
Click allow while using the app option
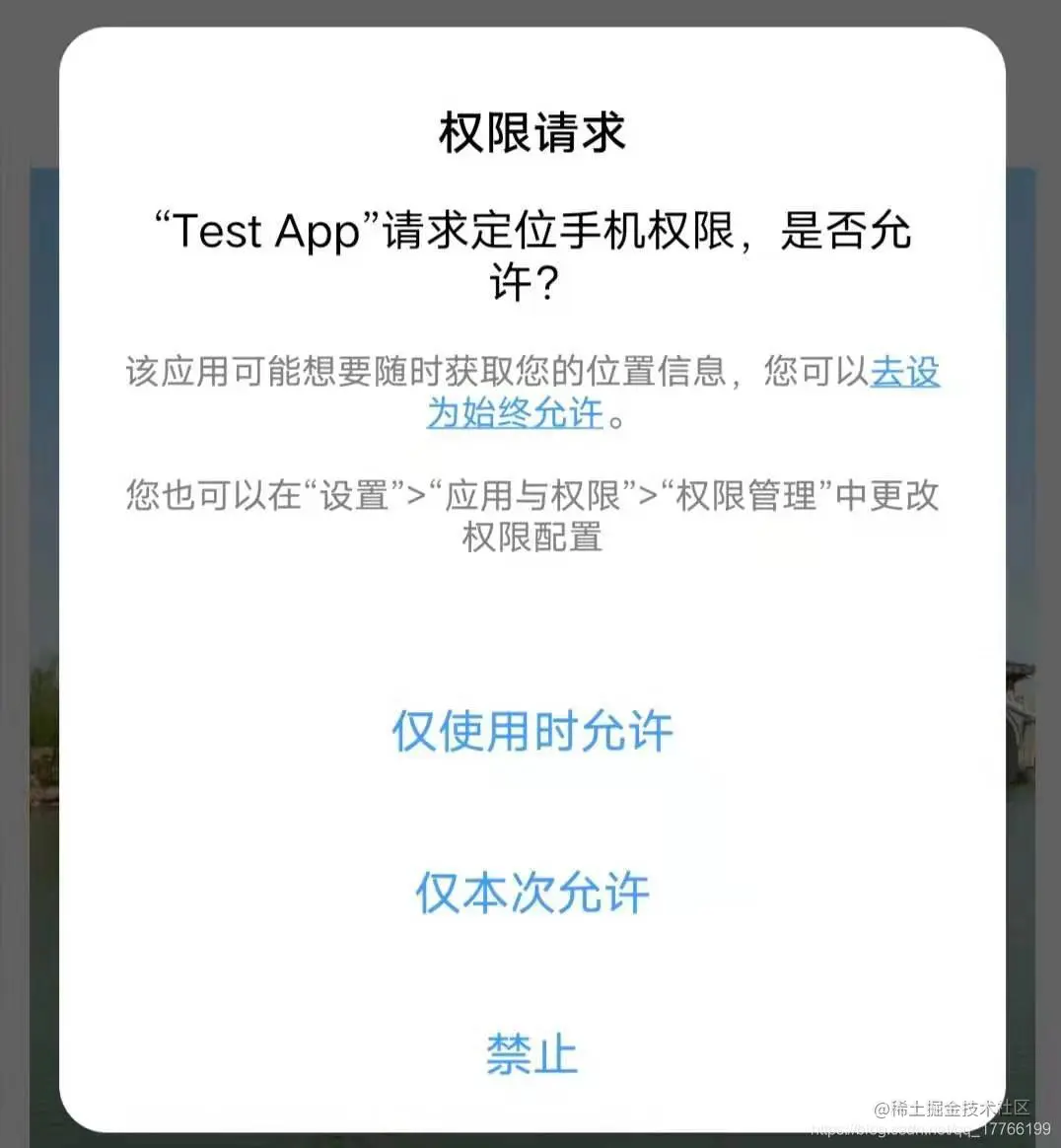[532, 732]
